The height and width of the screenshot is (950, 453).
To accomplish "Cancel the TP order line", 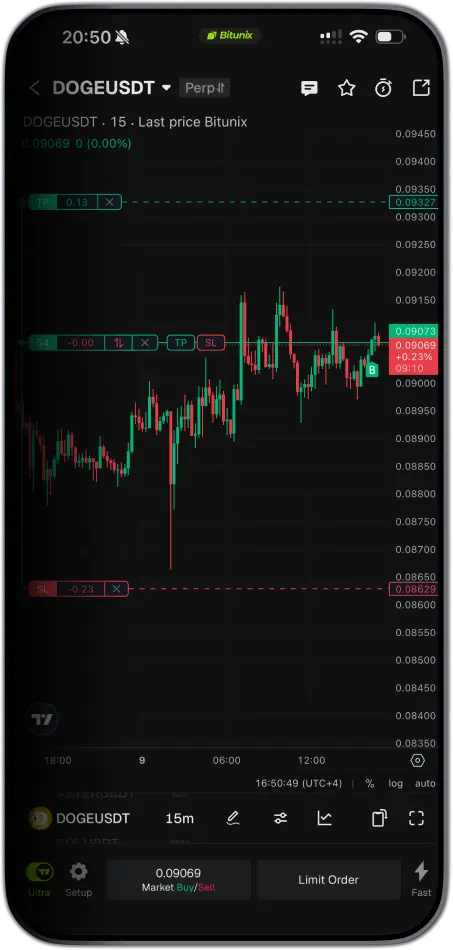I will (109, 202).
